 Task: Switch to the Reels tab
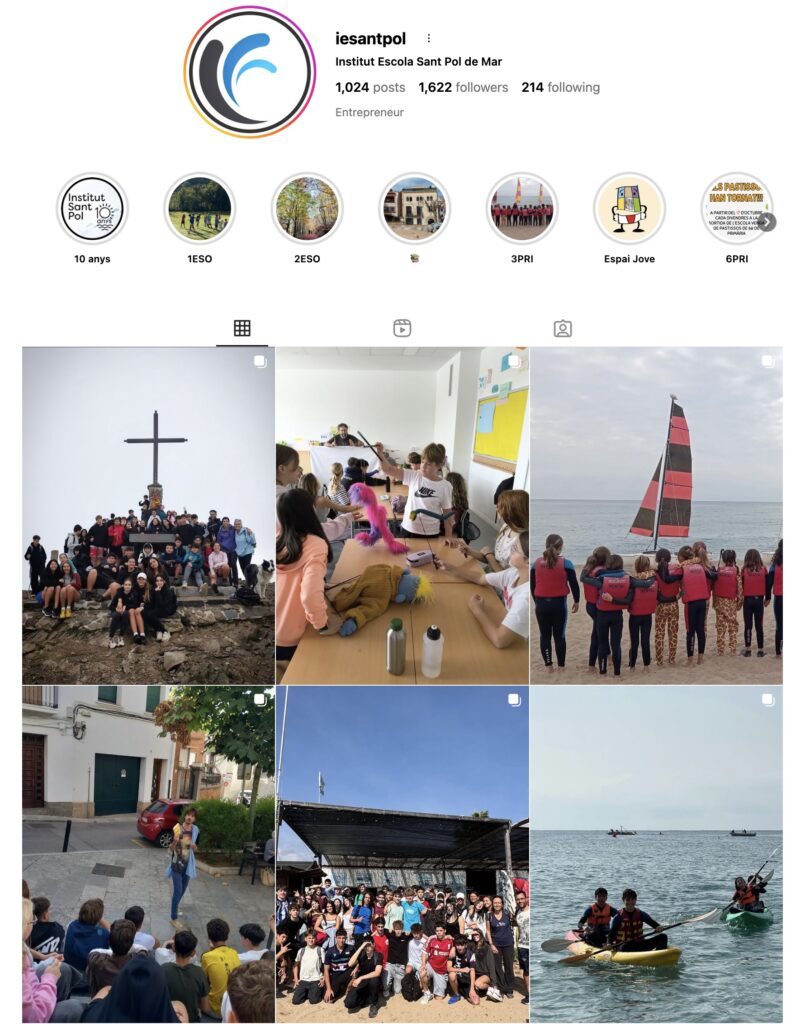pos(402,328)
